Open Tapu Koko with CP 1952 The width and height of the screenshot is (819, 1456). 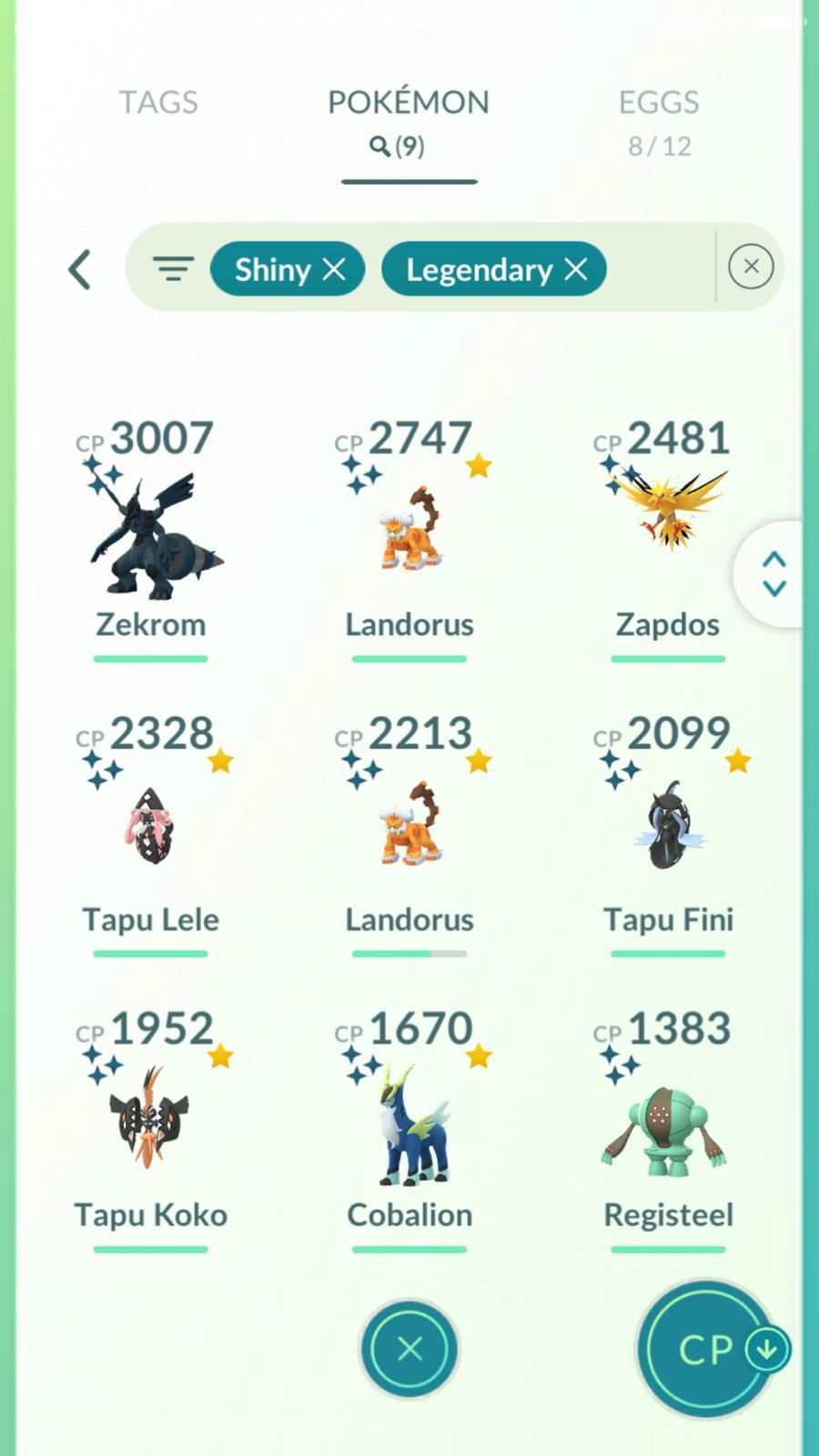tap(151, 1126)
